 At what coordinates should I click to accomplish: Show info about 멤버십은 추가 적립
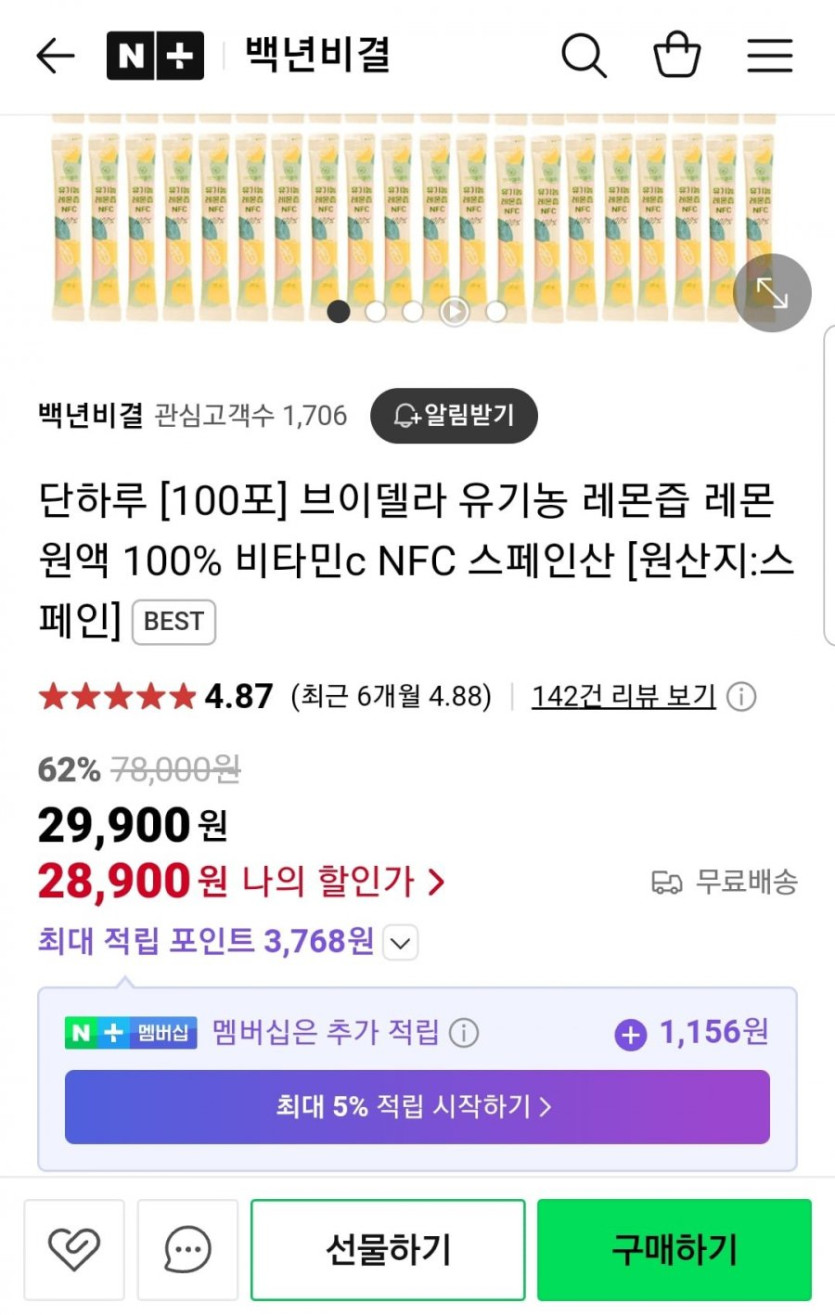pyautogui.click(x=464, y=1033)
